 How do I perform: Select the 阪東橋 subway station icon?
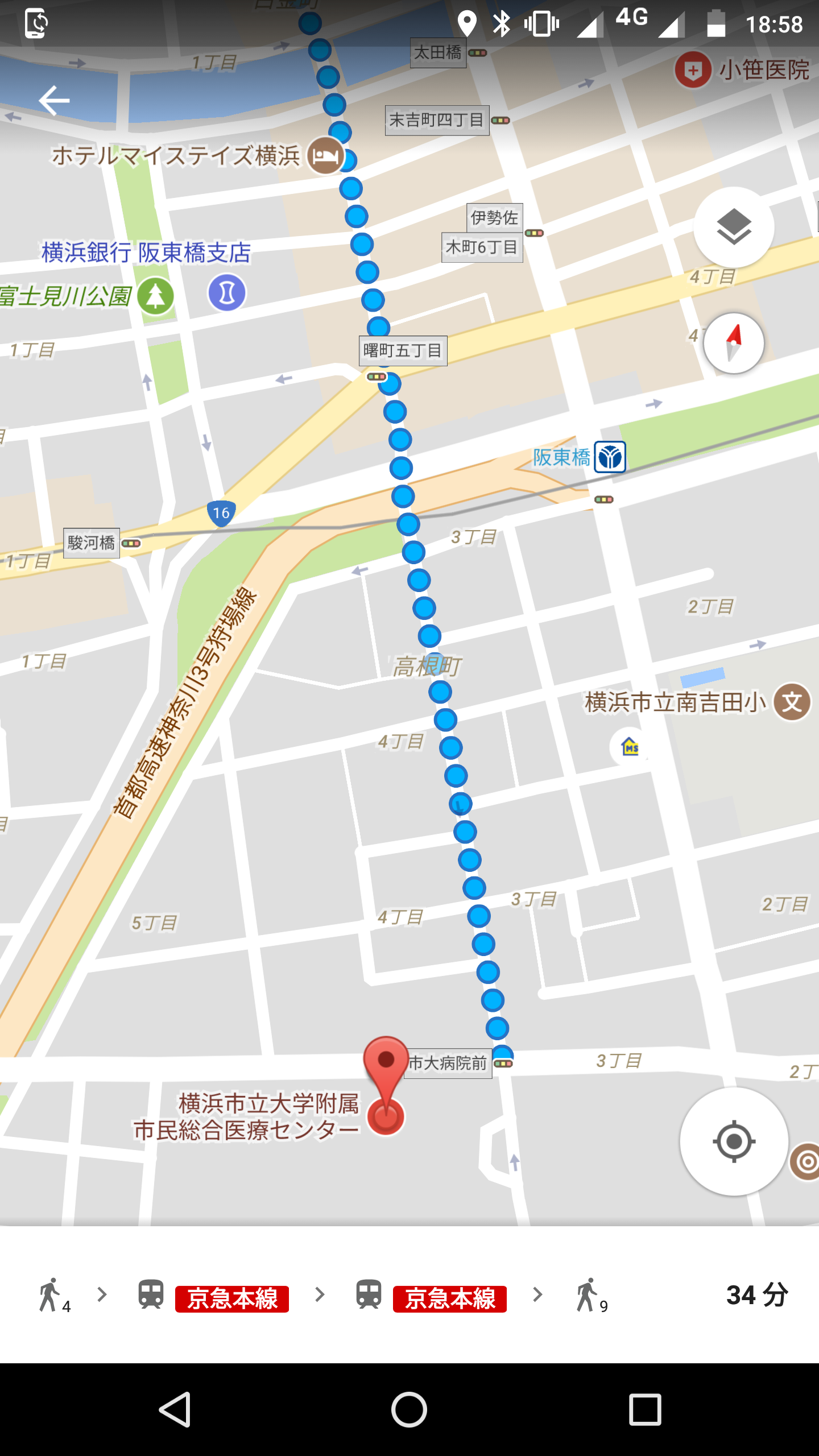(x=610, y=457)
